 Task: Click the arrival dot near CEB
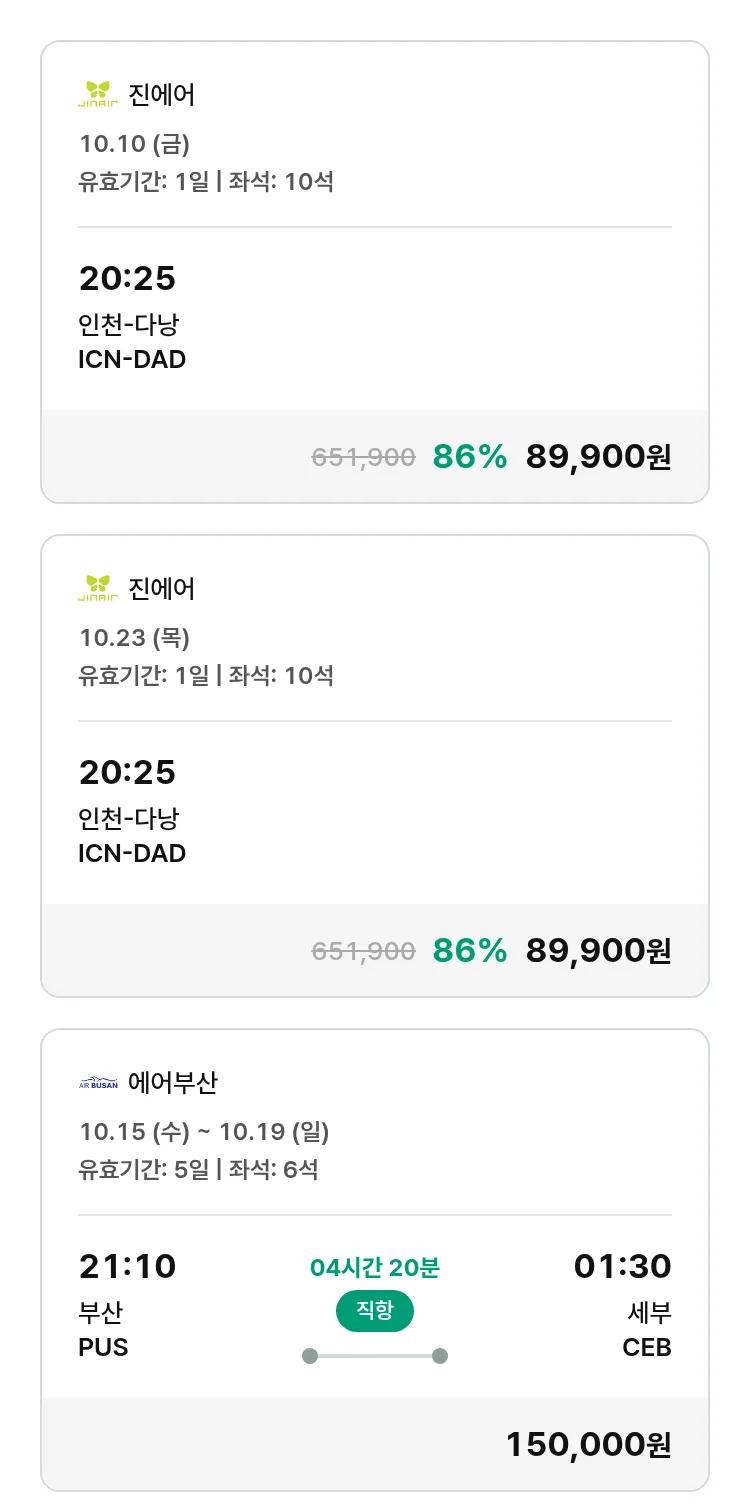tap(438, 1356)
